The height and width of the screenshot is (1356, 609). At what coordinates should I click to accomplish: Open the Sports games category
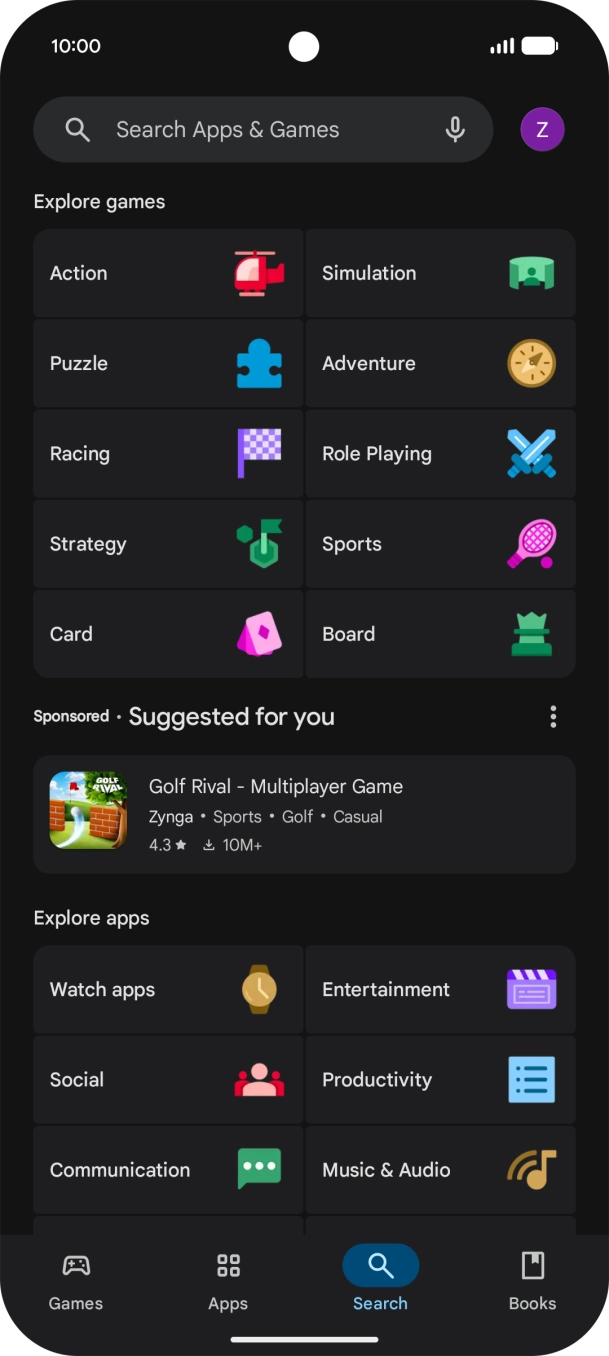440,544
